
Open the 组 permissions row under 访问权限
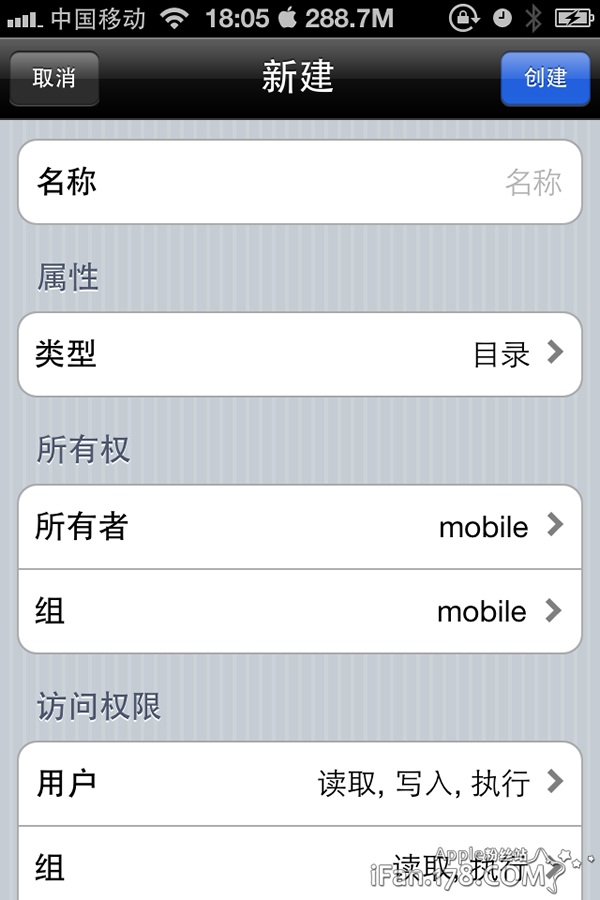(x=300, y=865)
